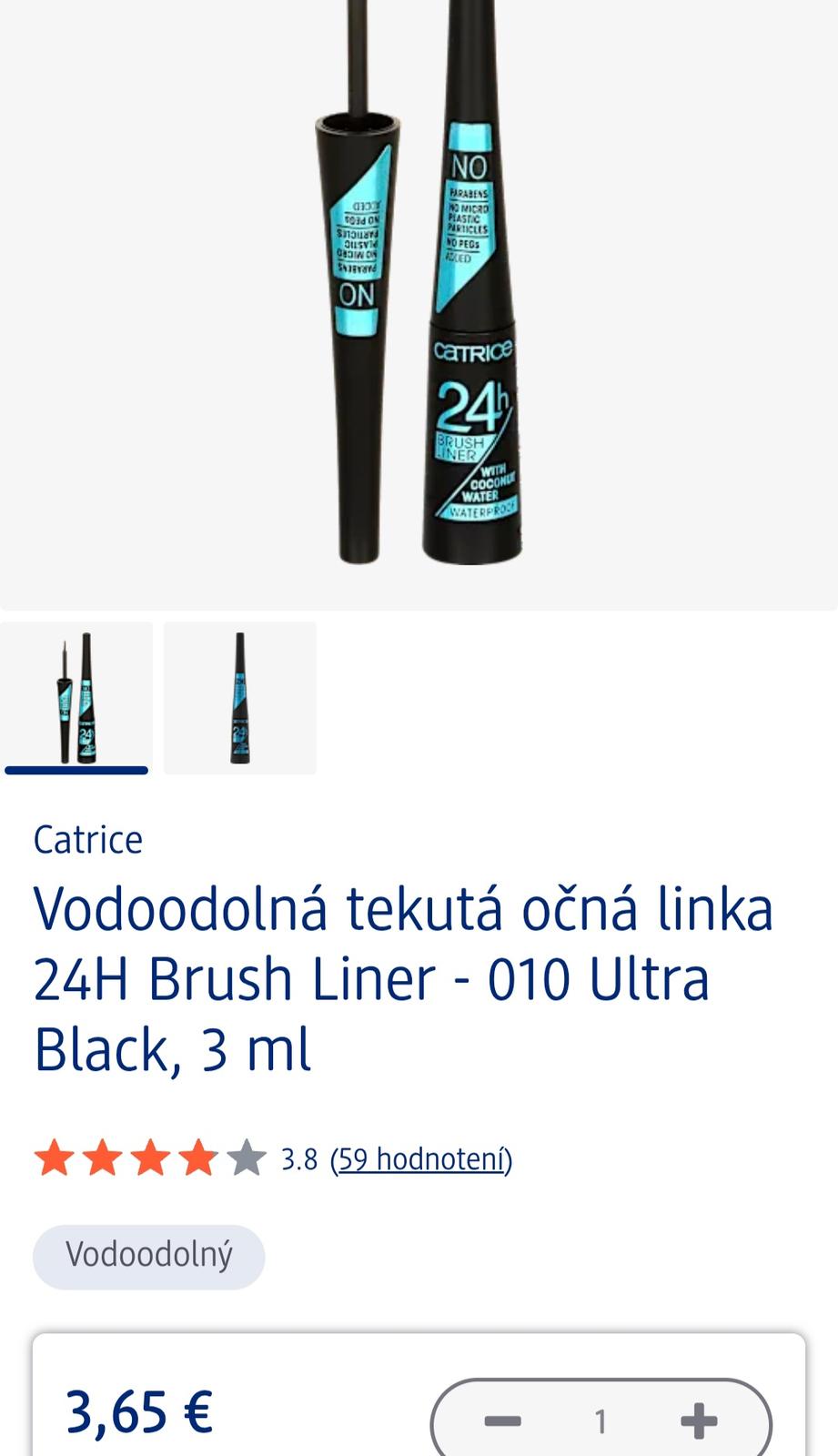
Task: Decrease quantity with the minus button
Action: (502, 1421)
